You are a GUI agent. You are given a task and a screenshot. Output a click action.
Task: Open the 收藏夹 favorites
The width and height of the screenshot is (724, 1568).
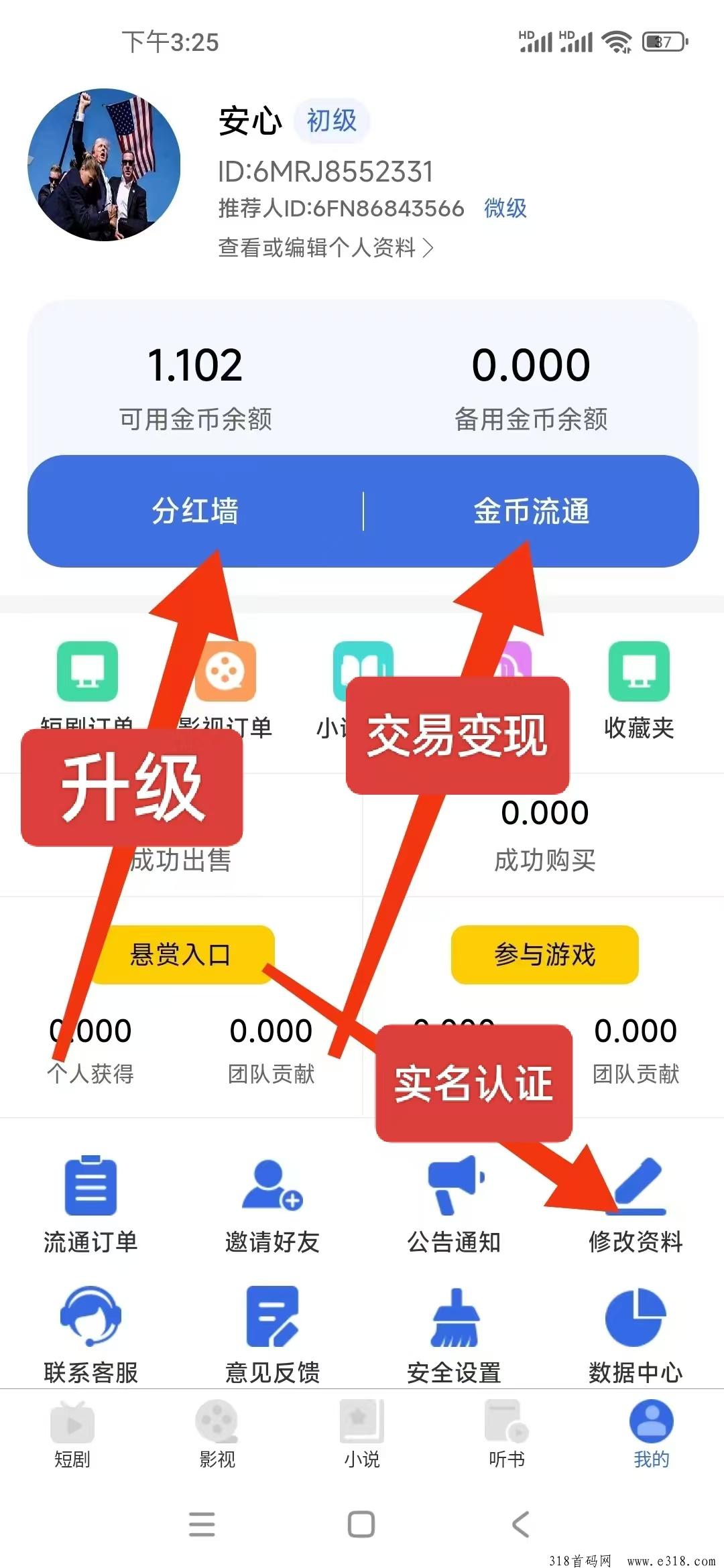pos(638,690)
